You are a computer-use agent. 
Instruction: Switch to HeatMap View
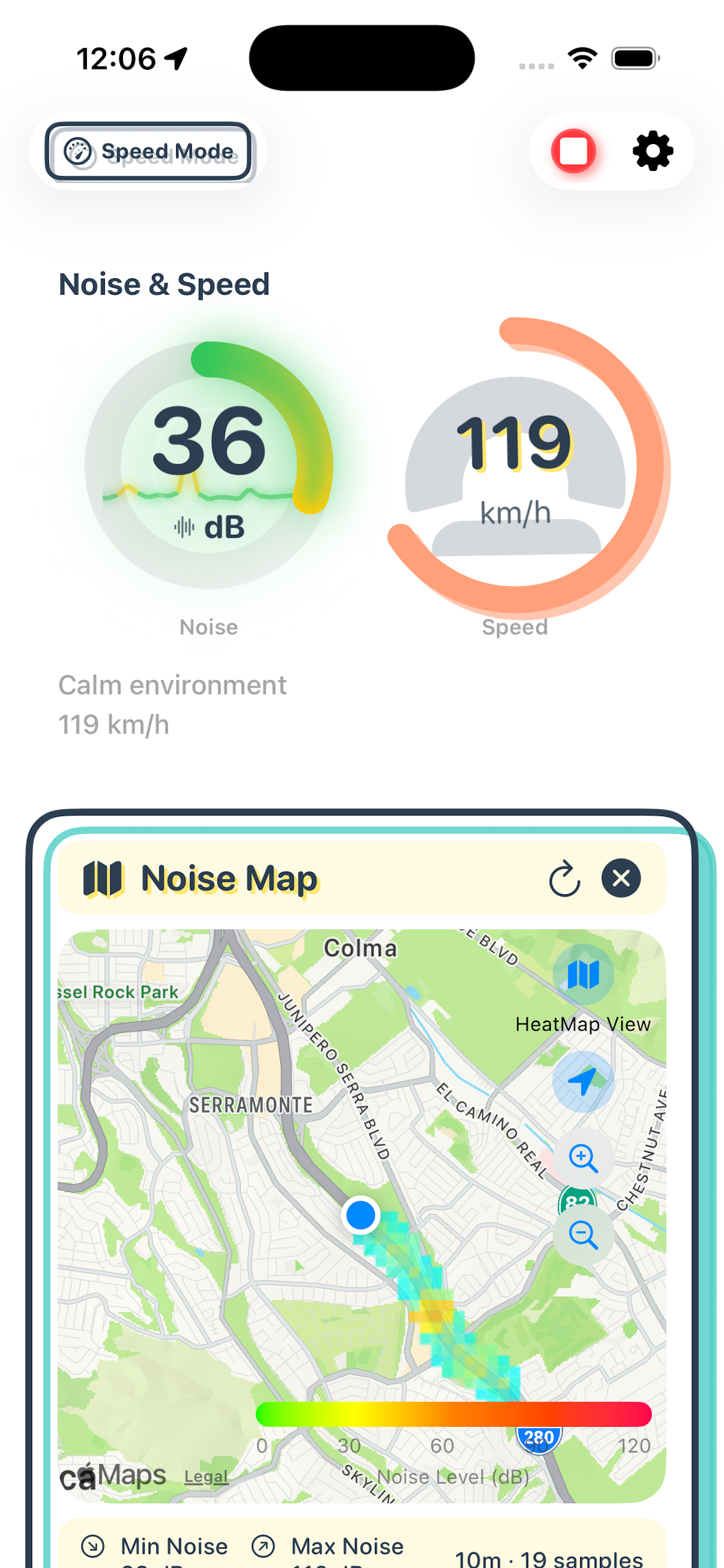pyautogui.click(x=582, y=975)
